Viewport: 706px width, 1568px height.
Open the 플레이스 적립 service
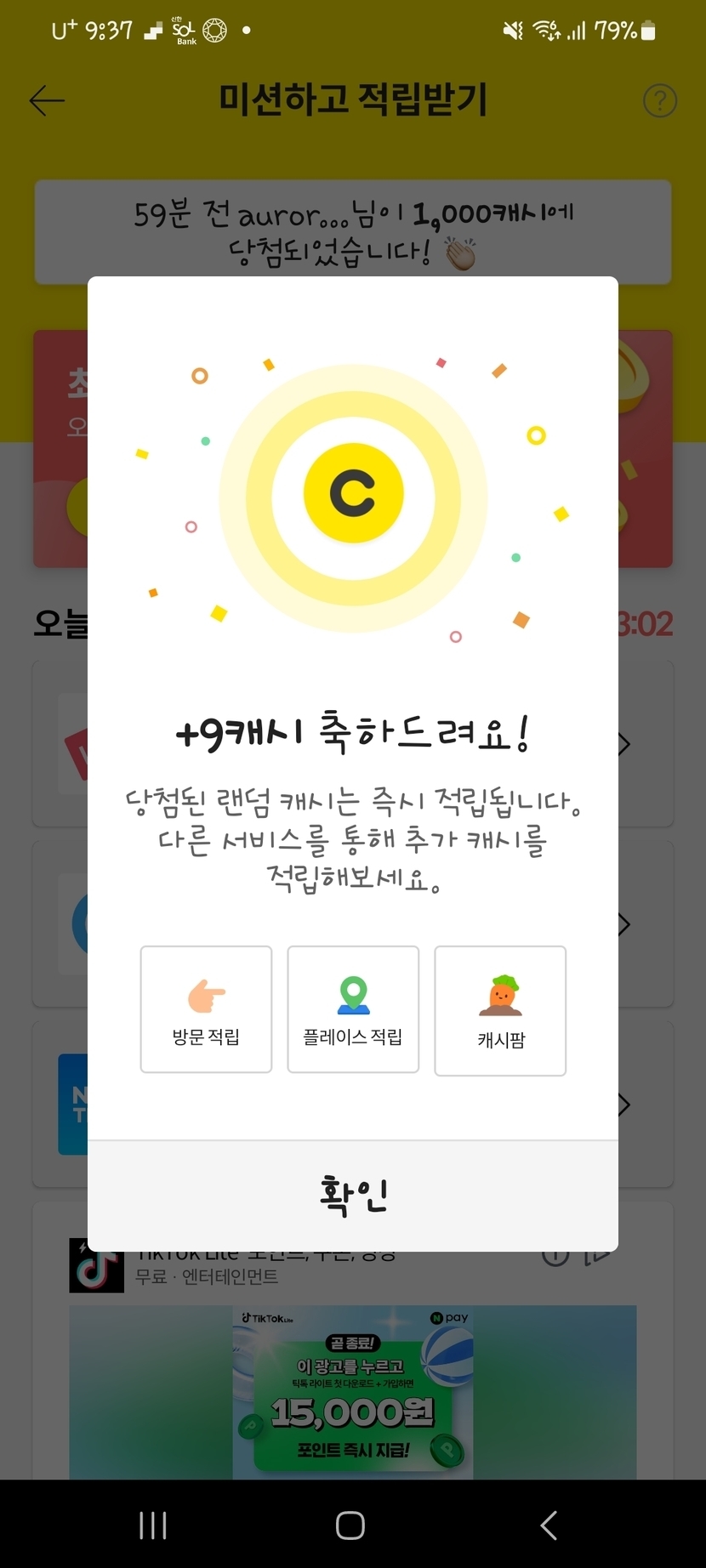pyautogui.click(x=353, y=1009)
